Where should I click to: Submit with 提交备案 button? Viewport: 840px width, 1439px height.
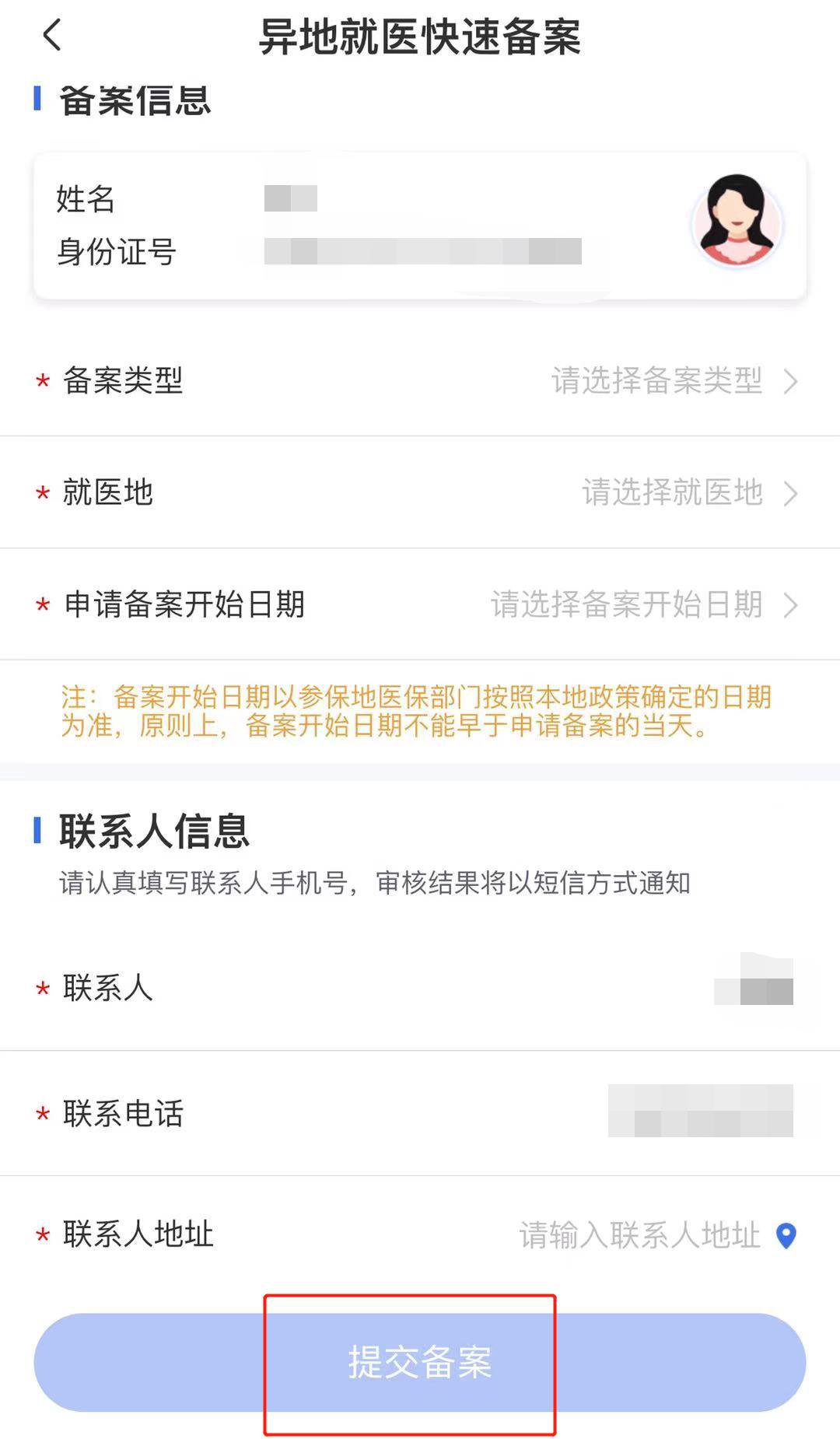419,1363
